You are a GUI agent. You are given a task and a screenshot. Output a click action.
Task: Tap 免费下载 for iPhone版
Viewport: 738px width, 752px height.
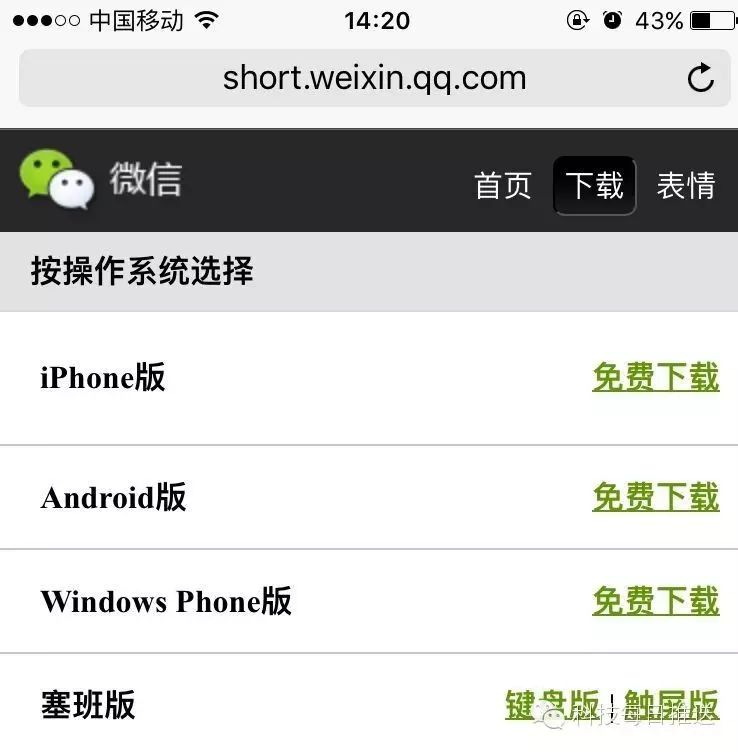click(655, 377)
